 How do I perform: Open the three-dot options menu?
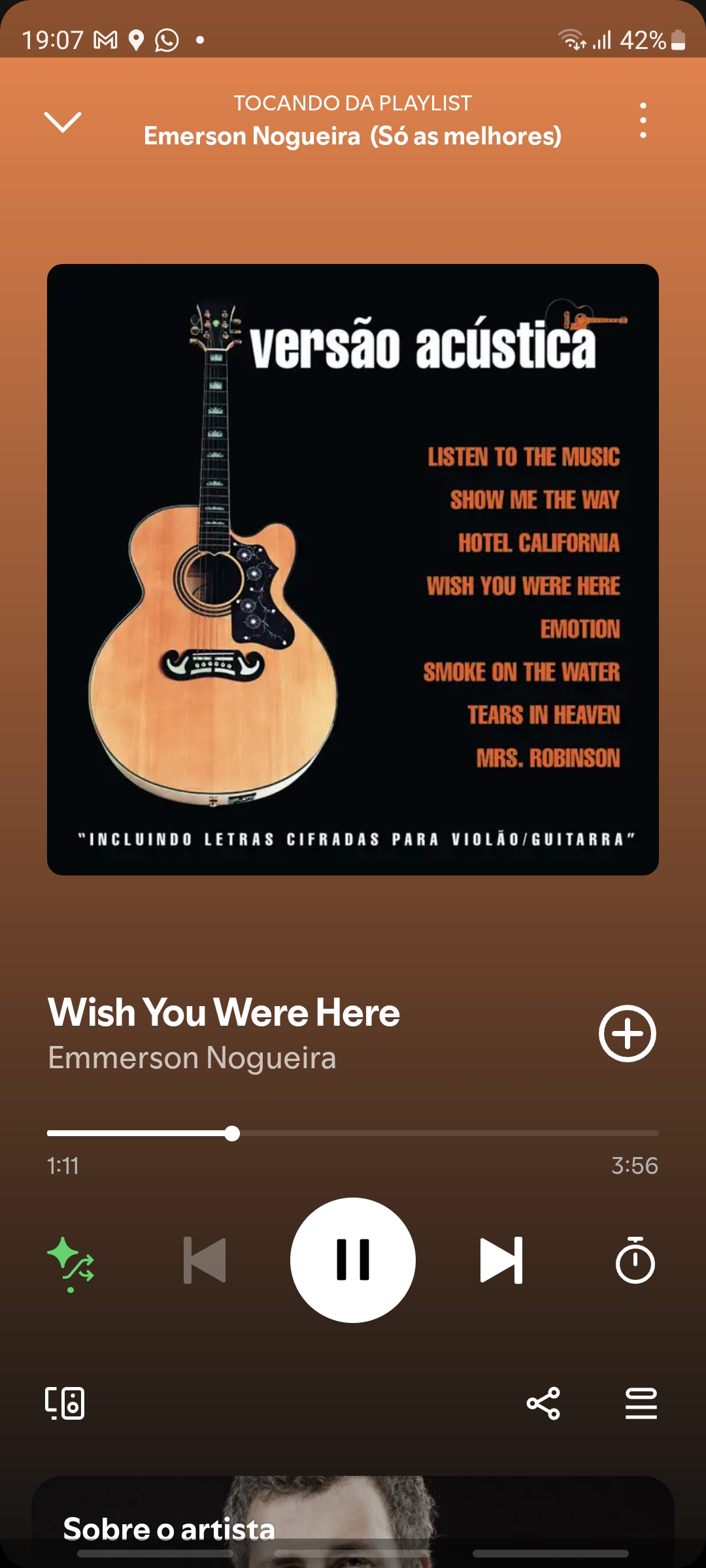point(643,120)
